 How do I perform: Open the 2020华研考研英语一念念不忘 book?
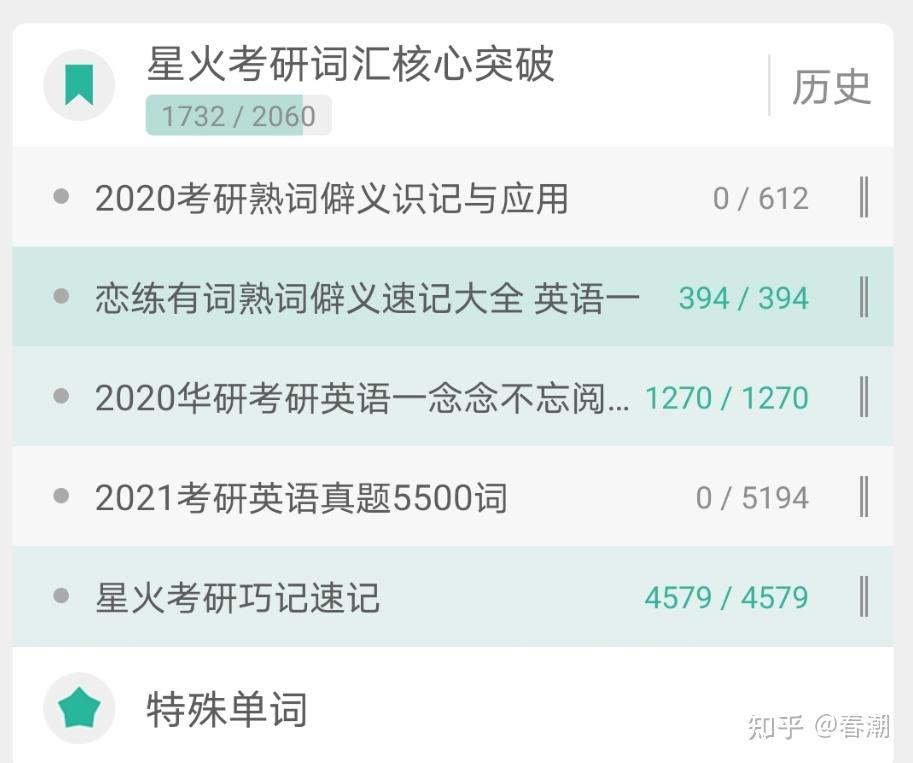pyautogui.click(x=362, y=398)
